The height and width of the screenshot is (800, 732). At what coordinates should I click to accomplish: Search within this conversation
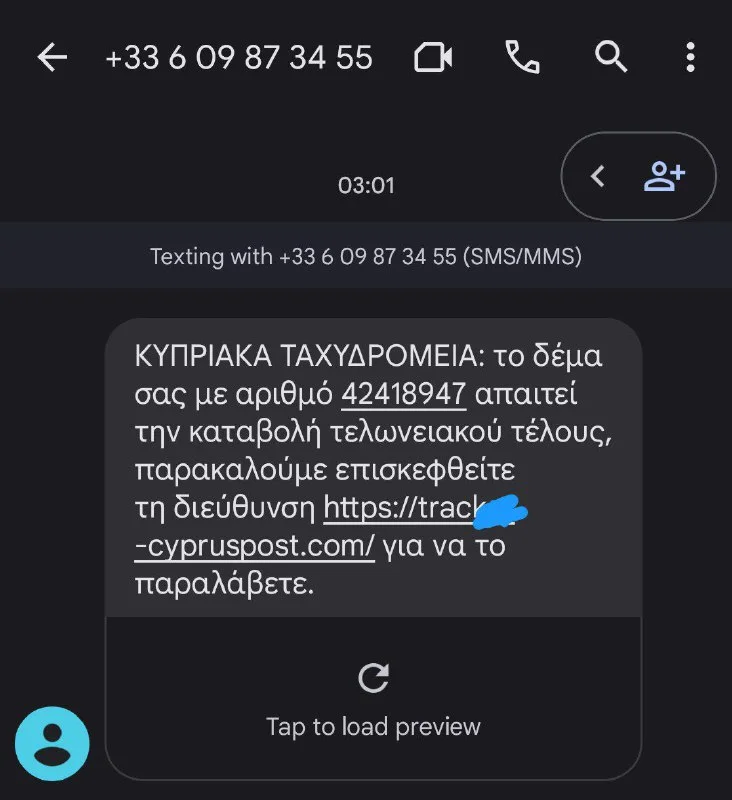(610, 58)
